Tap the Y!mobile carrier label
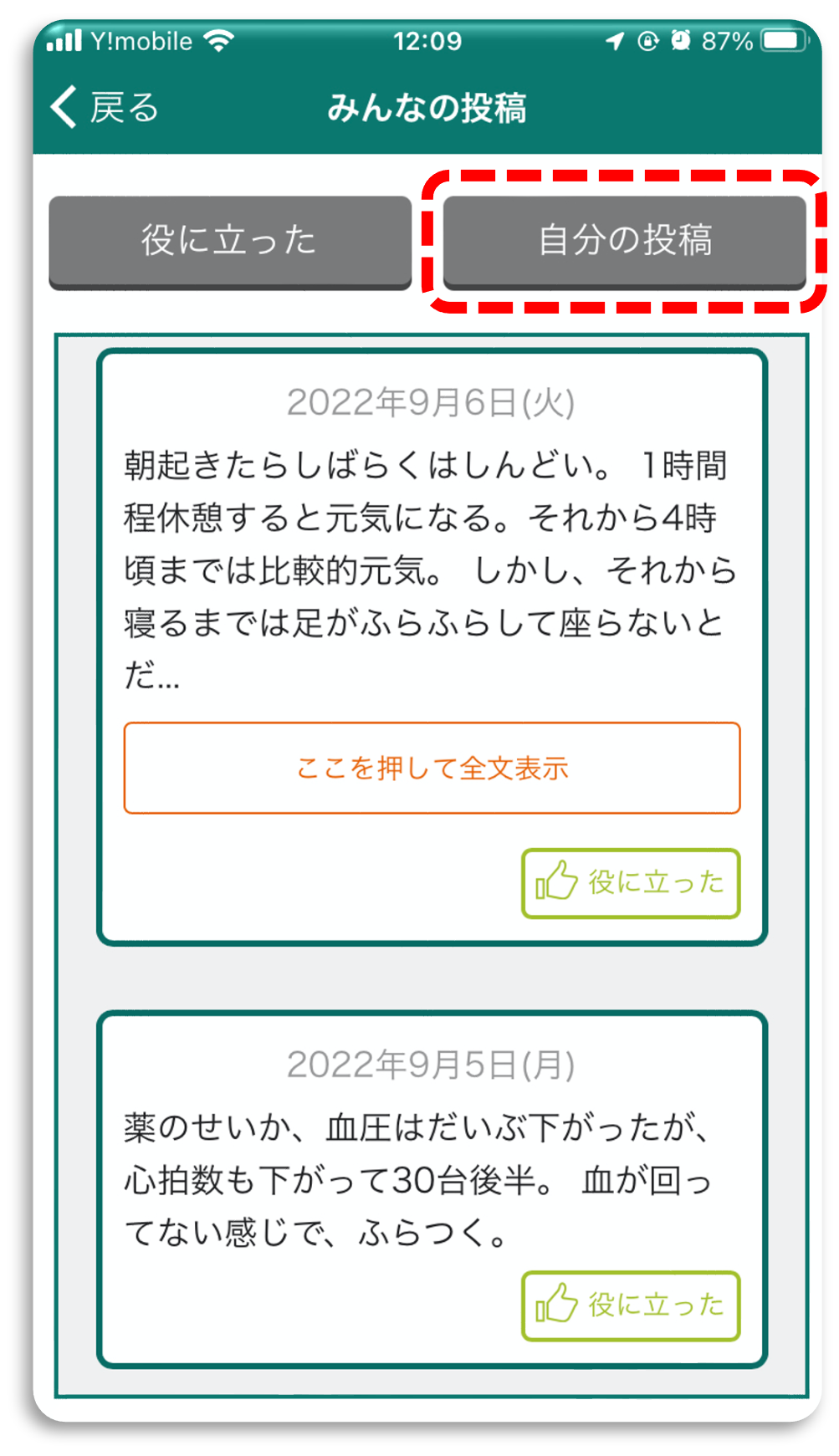 (141, 39)
